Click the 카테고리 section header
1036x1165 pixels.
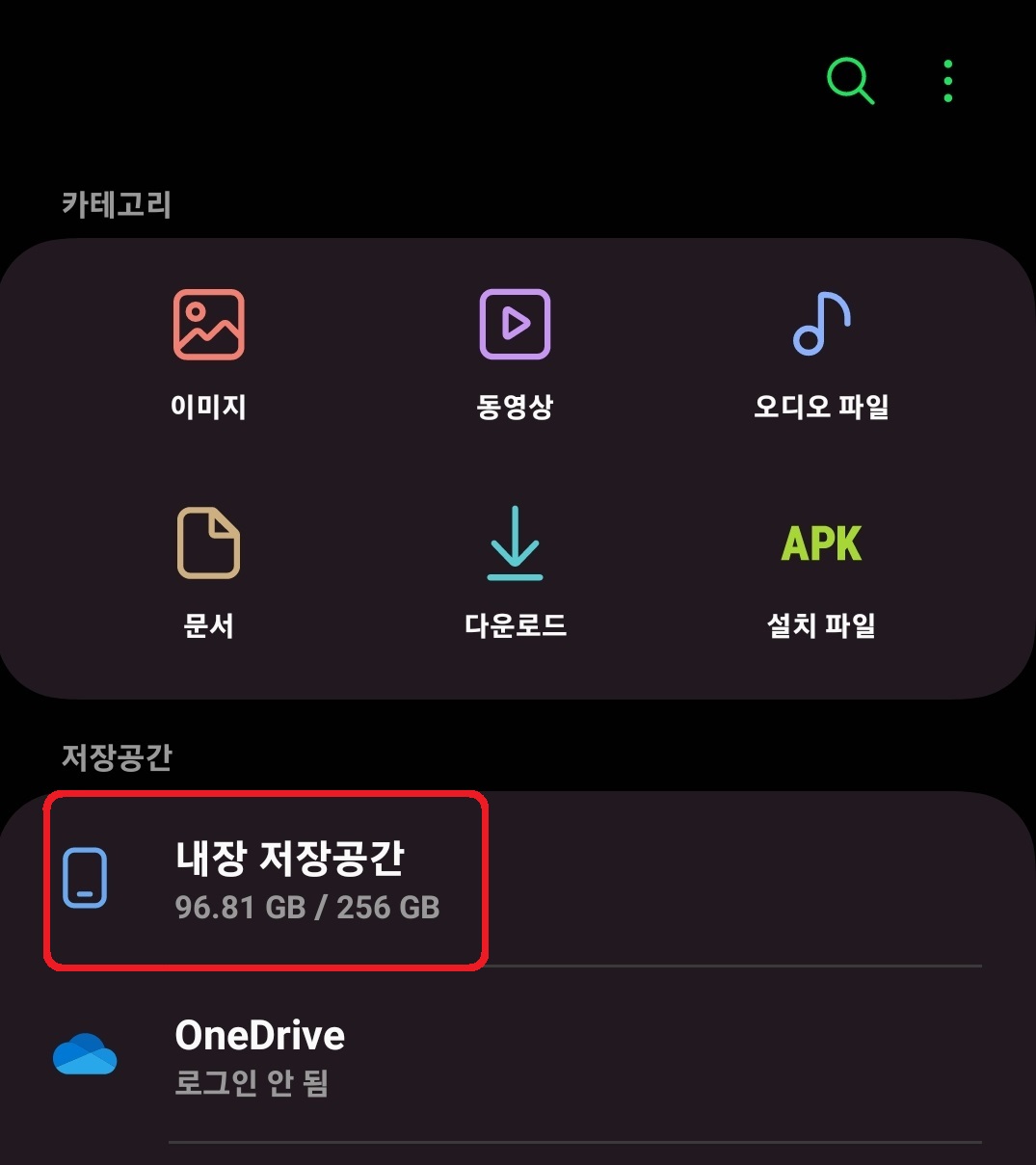click(x=116, y=204)
